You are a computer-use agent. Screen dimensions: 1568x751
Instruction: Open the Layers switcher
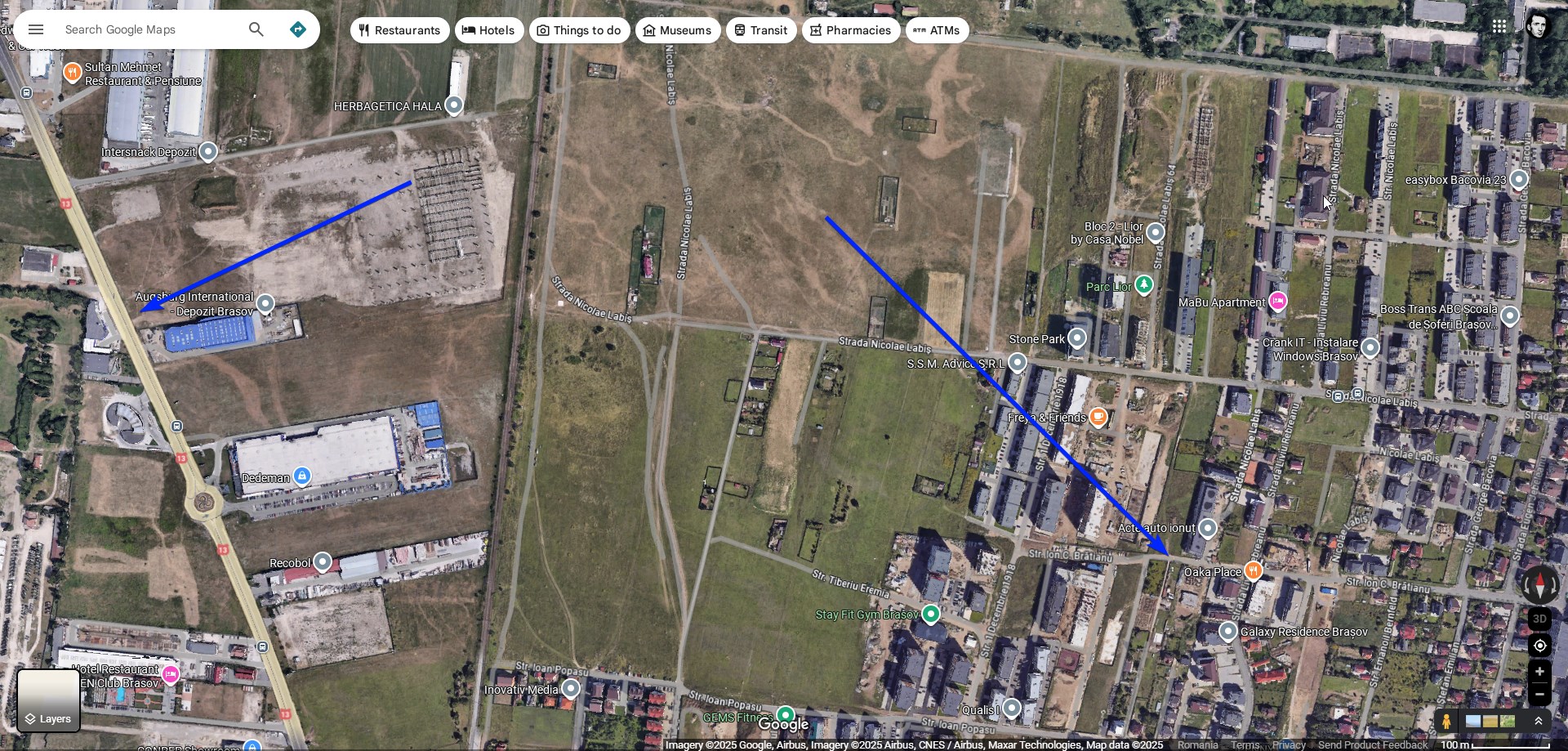(48, 700)
